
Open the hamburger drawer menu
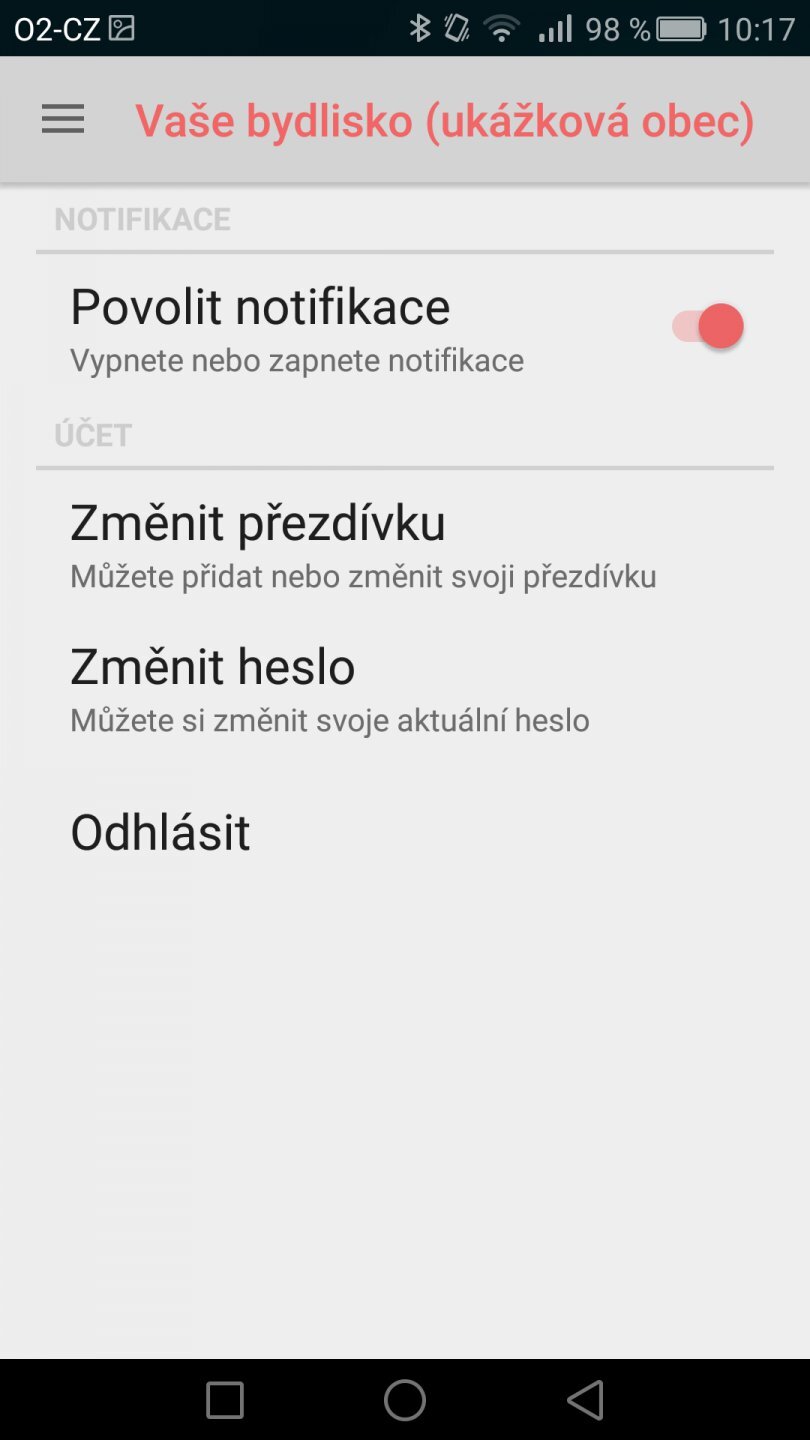pyautogui.click(x=63, y=121)
